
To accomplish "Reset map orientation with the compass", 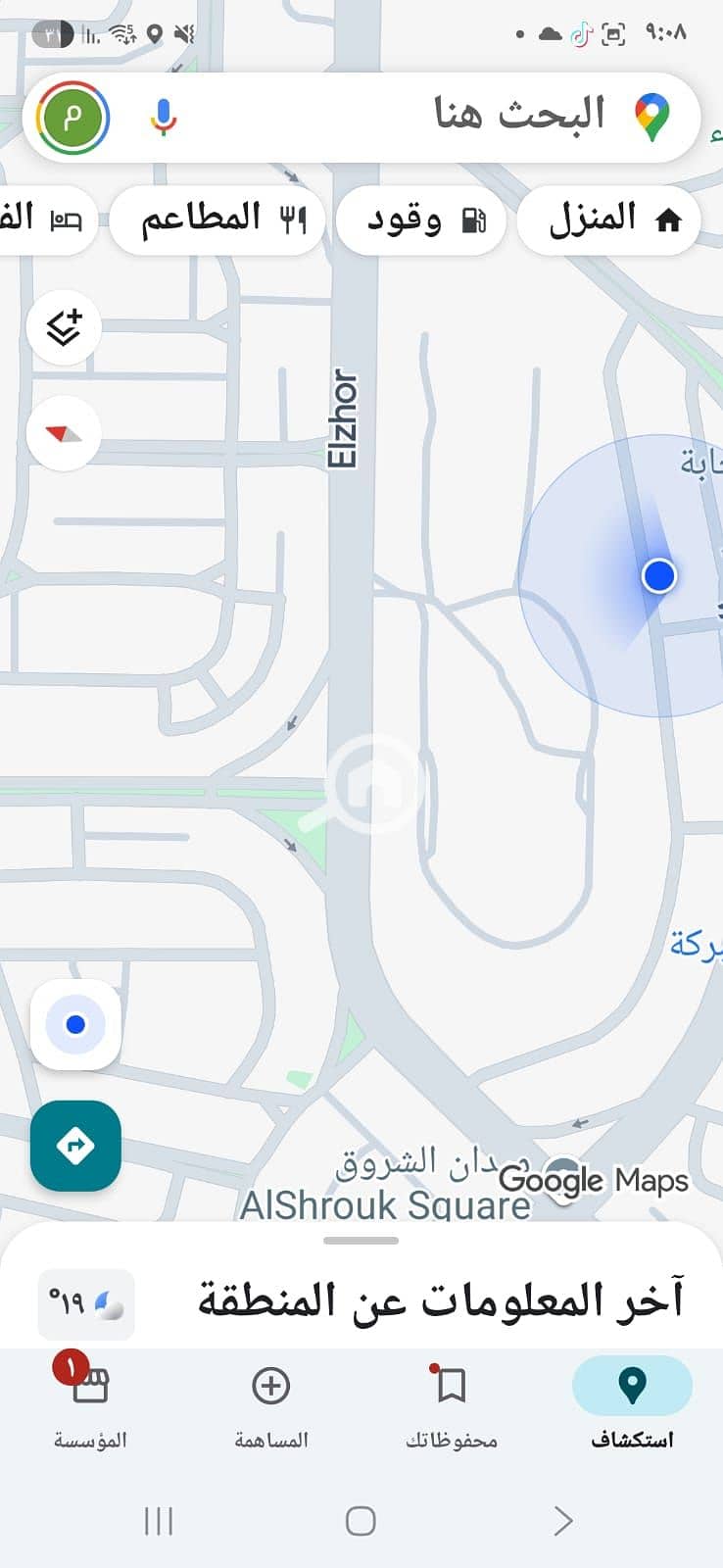I will pos(64,433).
